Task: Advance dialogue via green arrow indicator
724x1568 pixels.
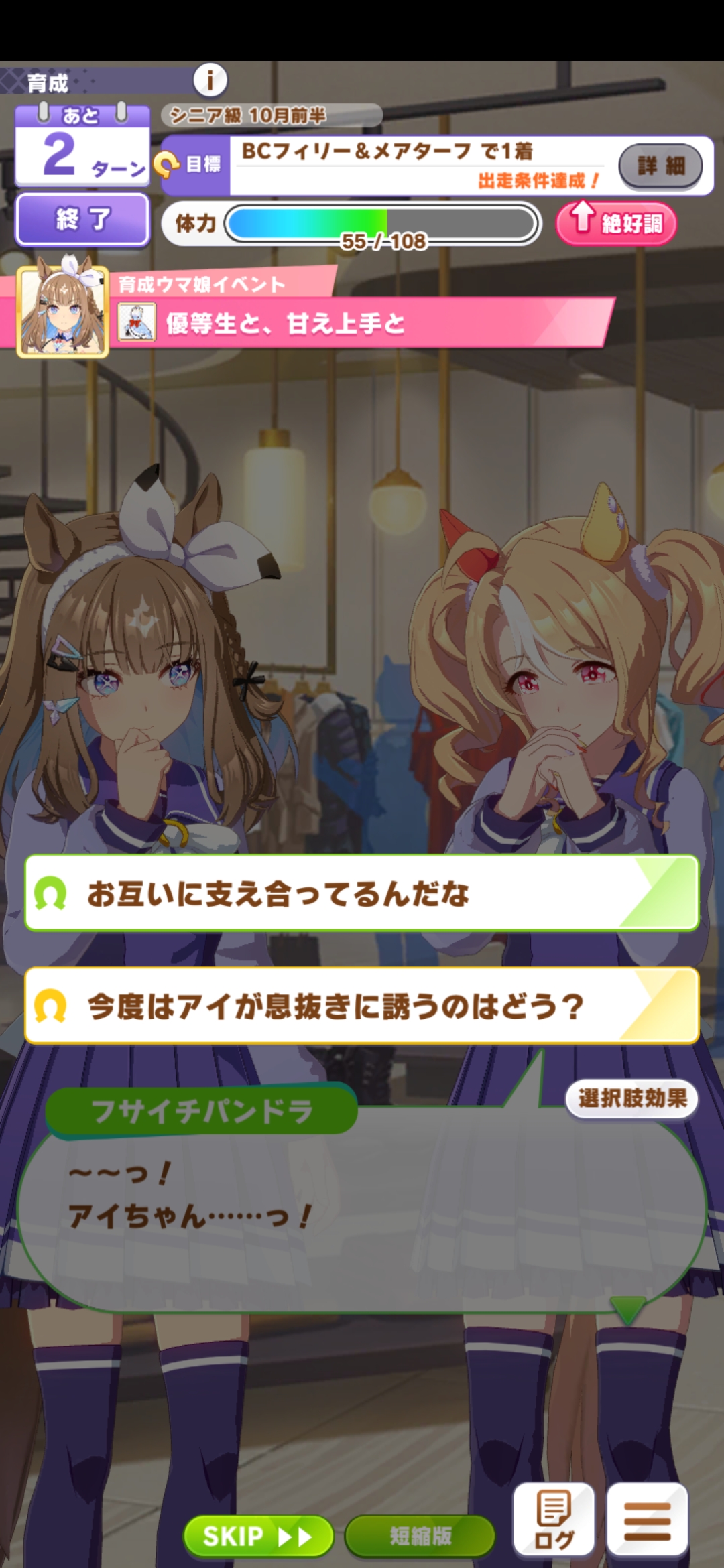Action: click(628, 1307)
